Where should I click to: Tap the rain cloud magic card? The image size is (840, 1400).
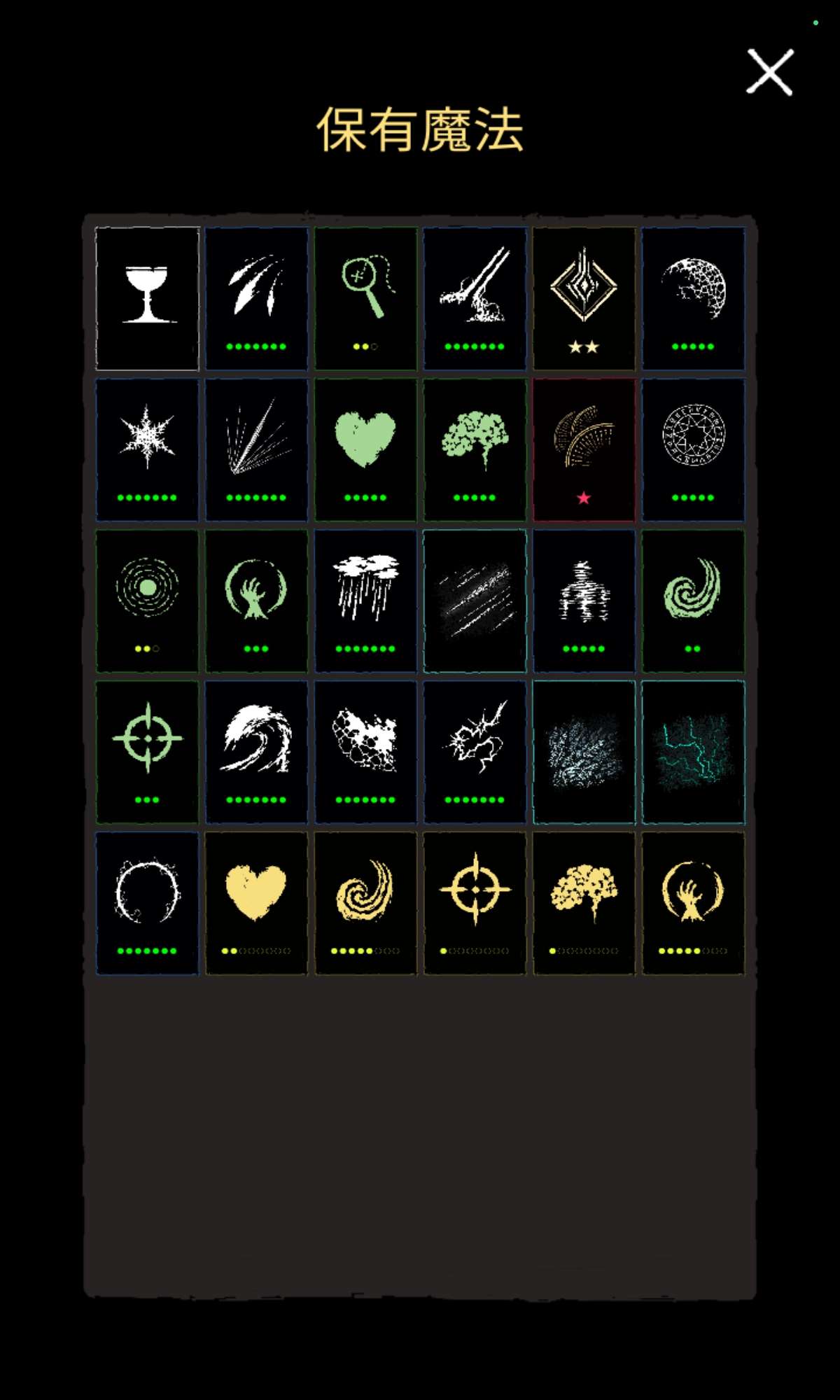tap(365, 601)
